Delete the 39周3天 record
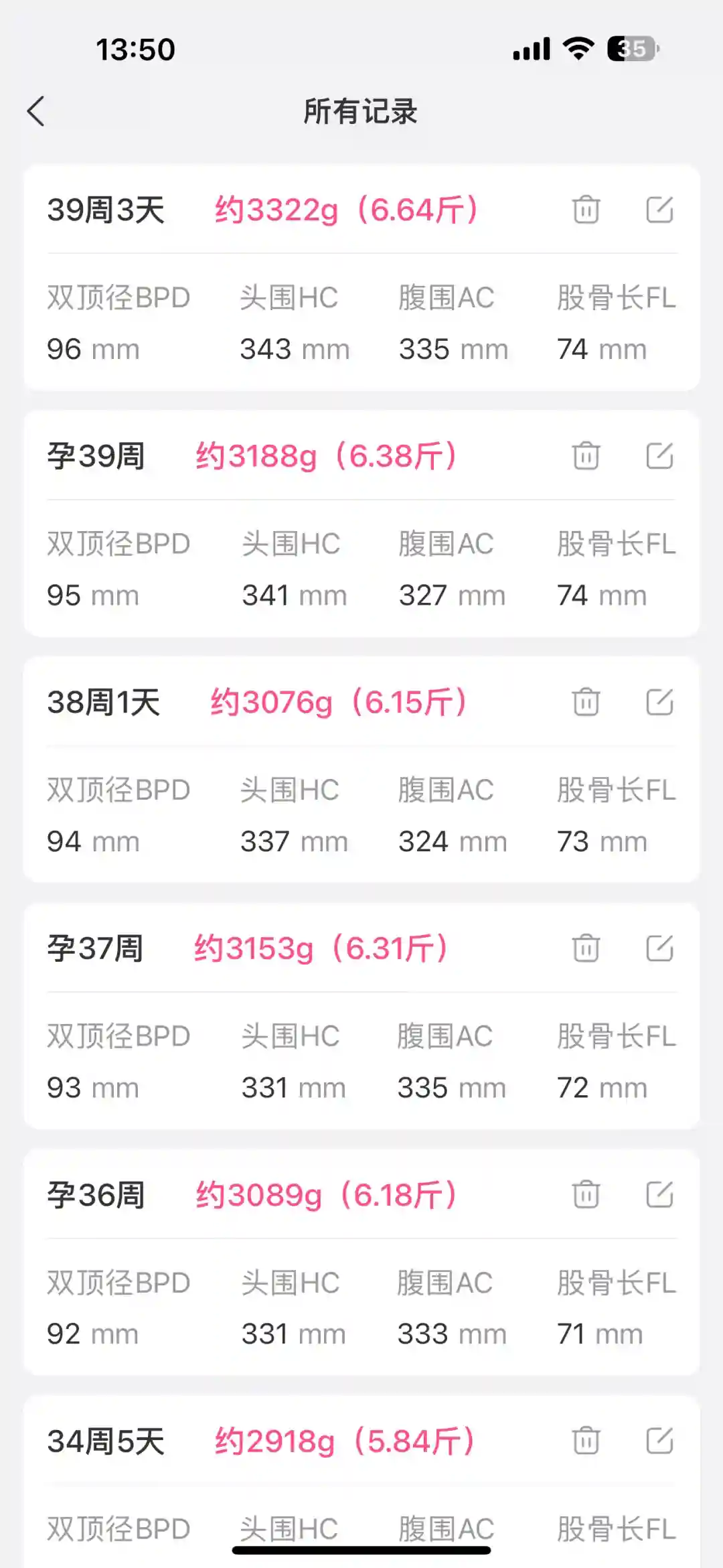Screen dimensions: 723x1568 [x=586, y=210]
